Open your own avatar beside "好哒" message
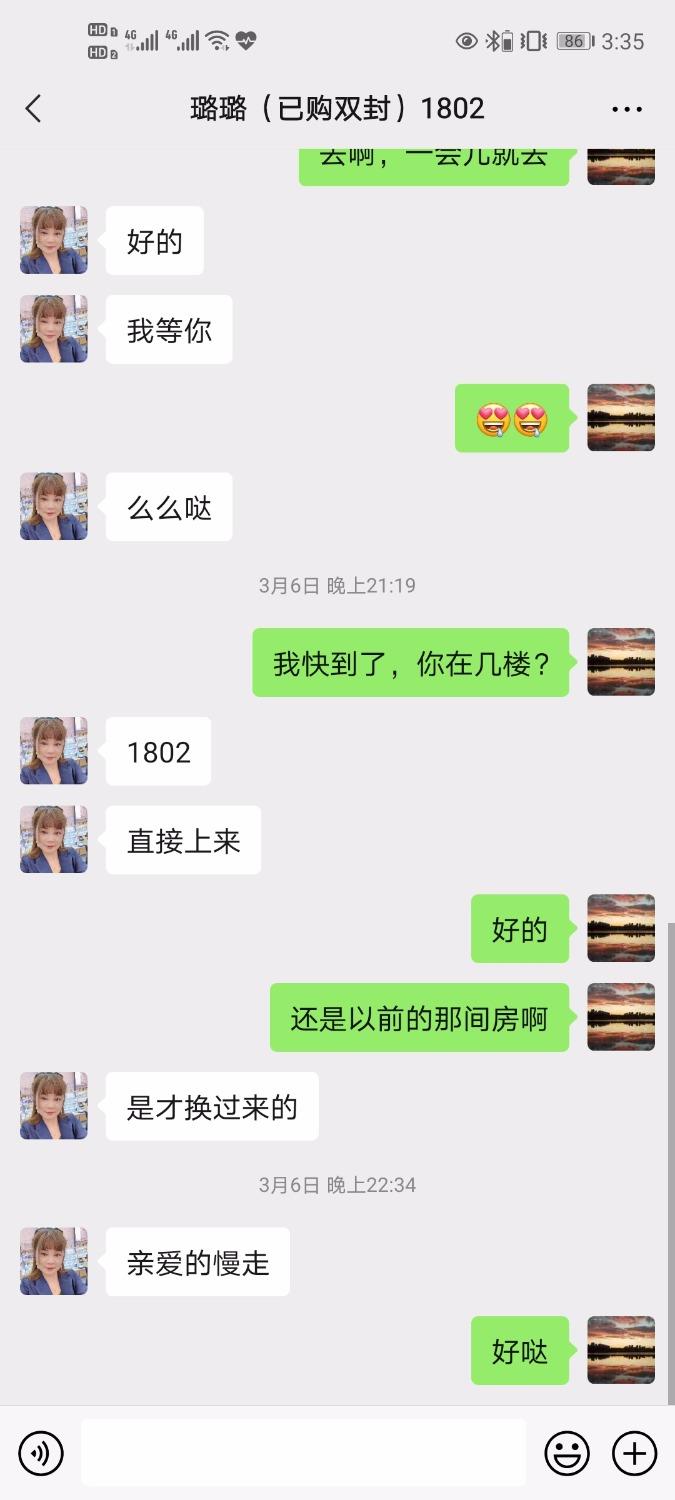 point(620,1350)
